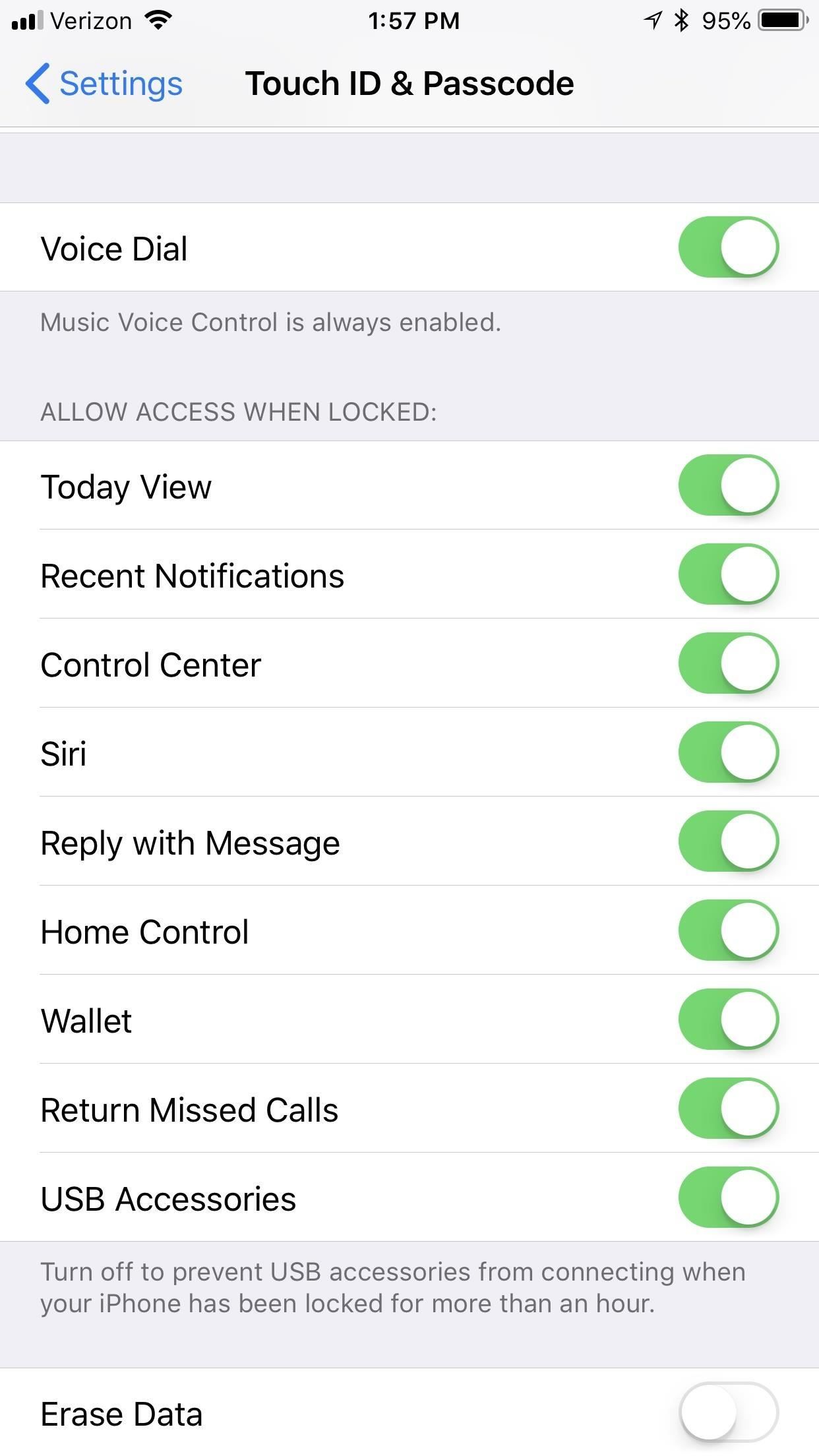Disable Home Control when locked

click(729, 931)
